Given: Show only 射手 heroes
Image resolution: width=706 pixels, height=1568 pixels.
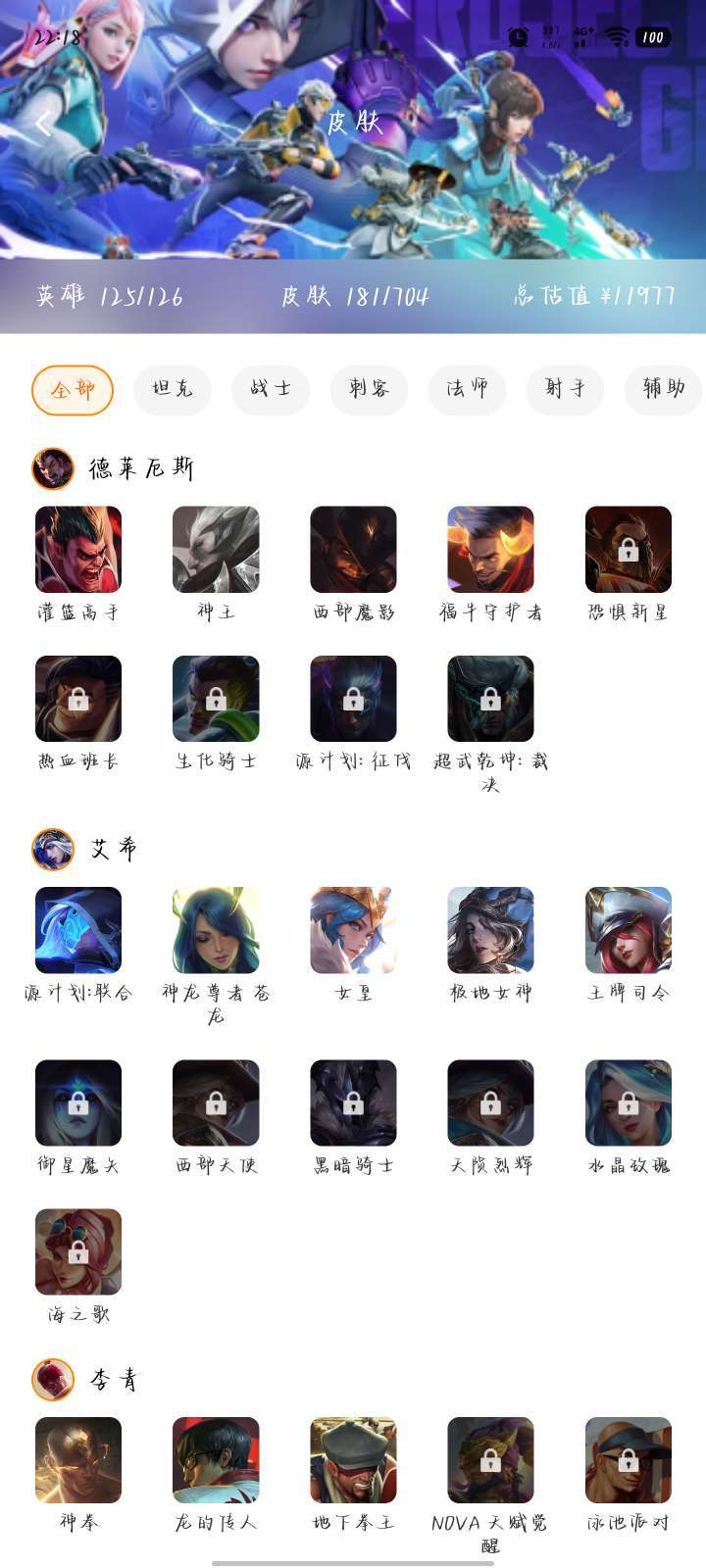Looking at the screenshot, I should 565,390.
